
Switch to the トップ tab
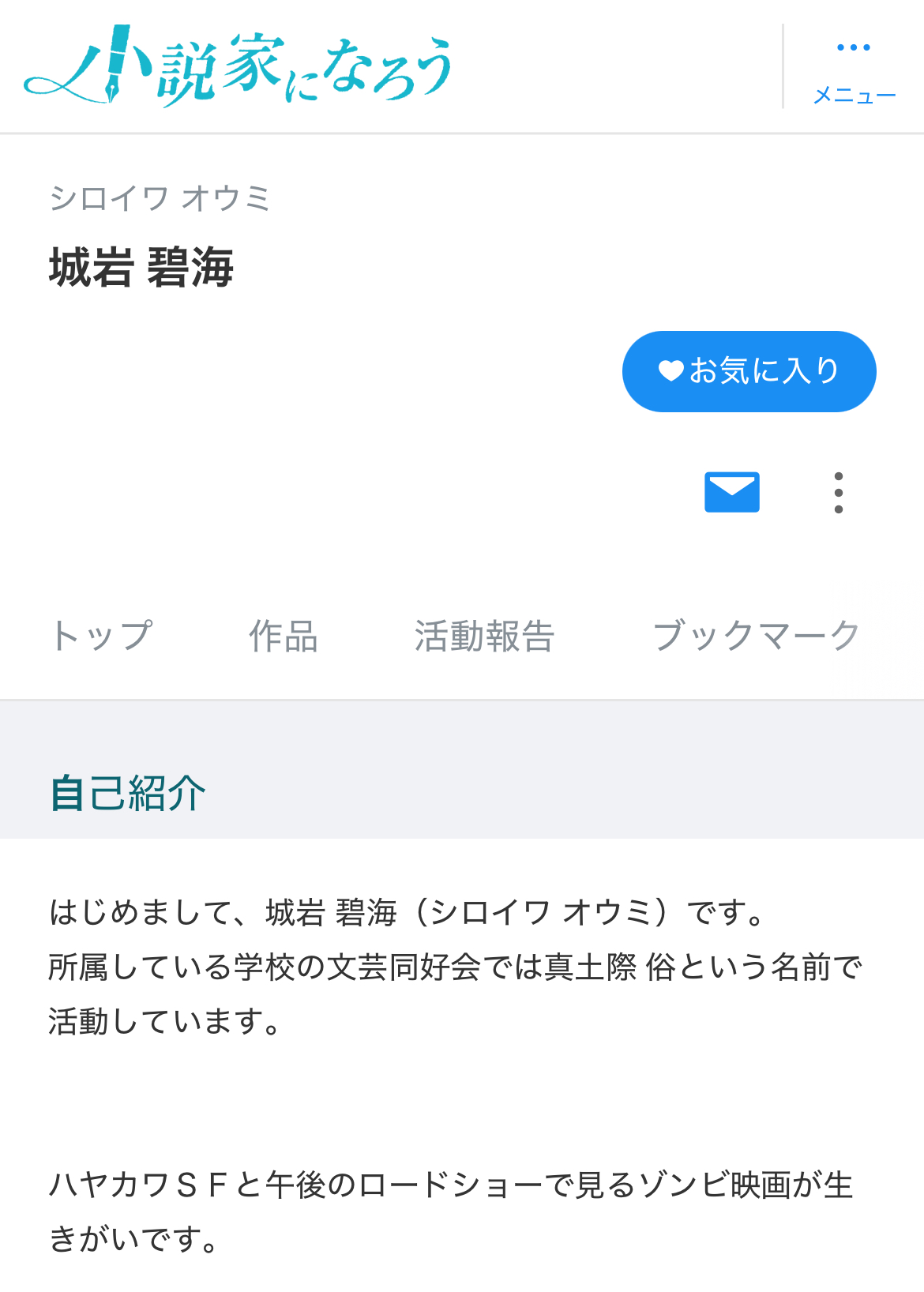pyautogui.click(x=102, y=636)
